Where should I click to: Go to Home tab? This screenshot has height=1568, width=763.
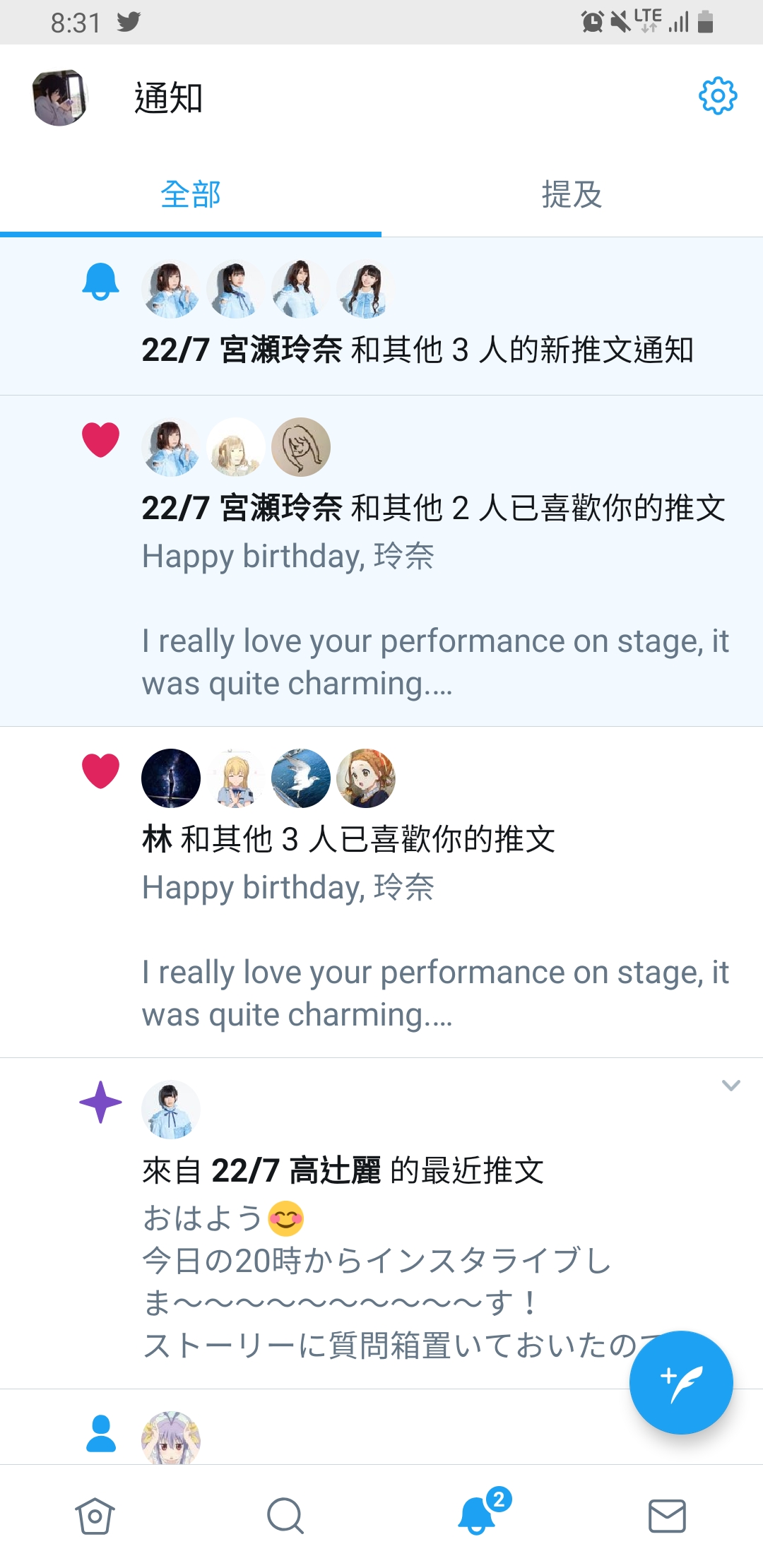pyautogui.click(x=95, y=1516)
